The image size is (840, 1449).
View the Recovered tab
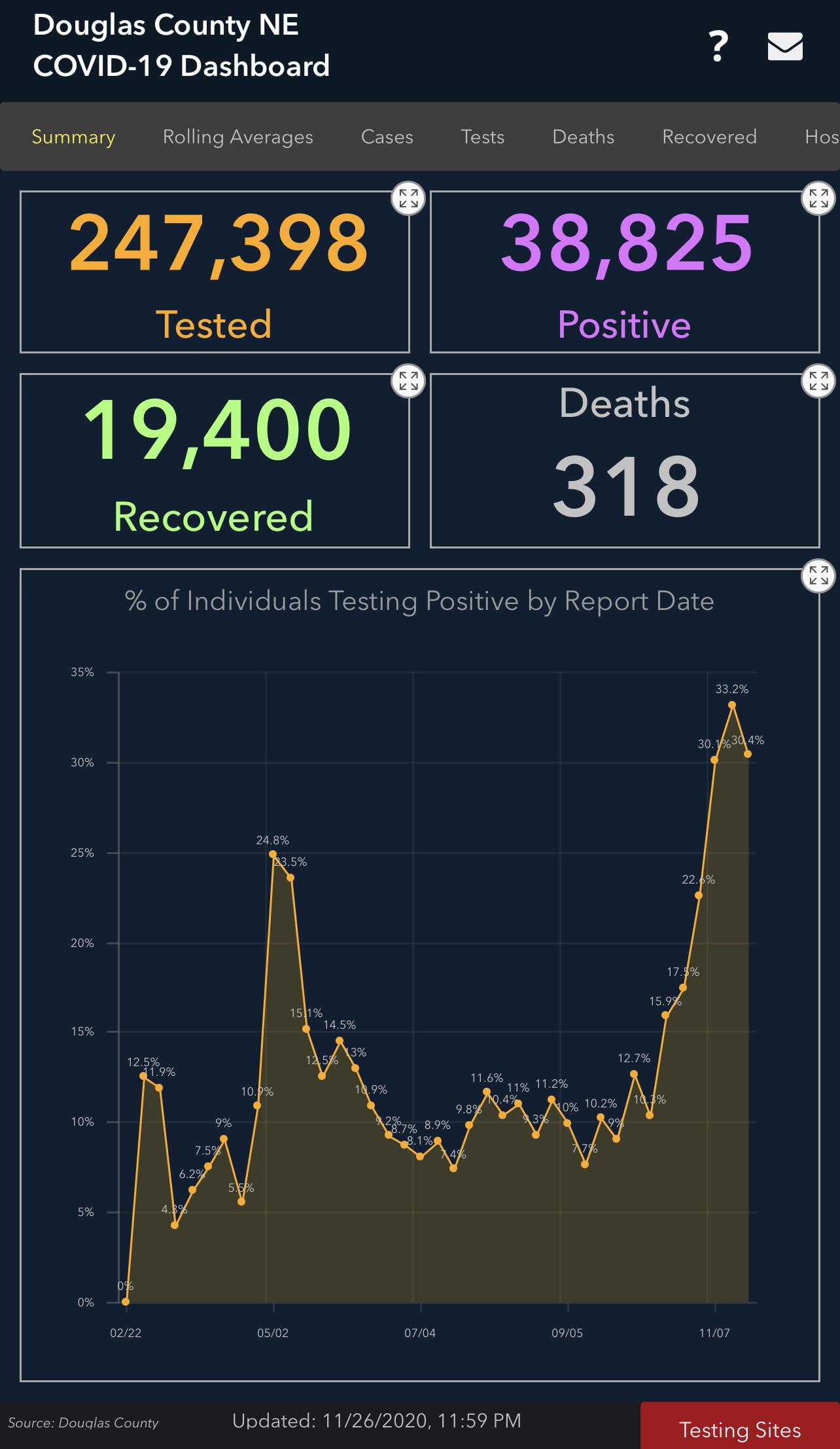pos(709,137)
